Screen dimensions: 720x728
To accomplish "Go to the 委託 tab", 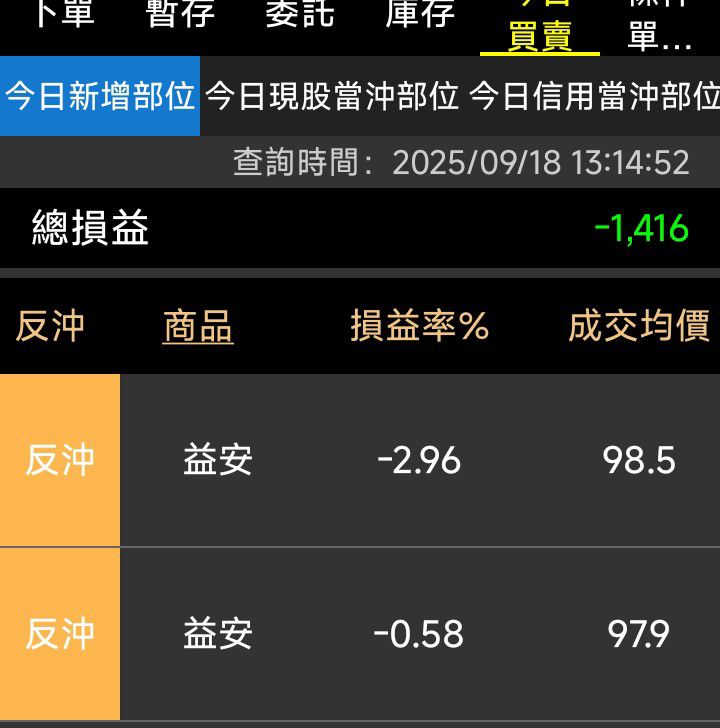I will pyautogui.click(x=300, y=16).
